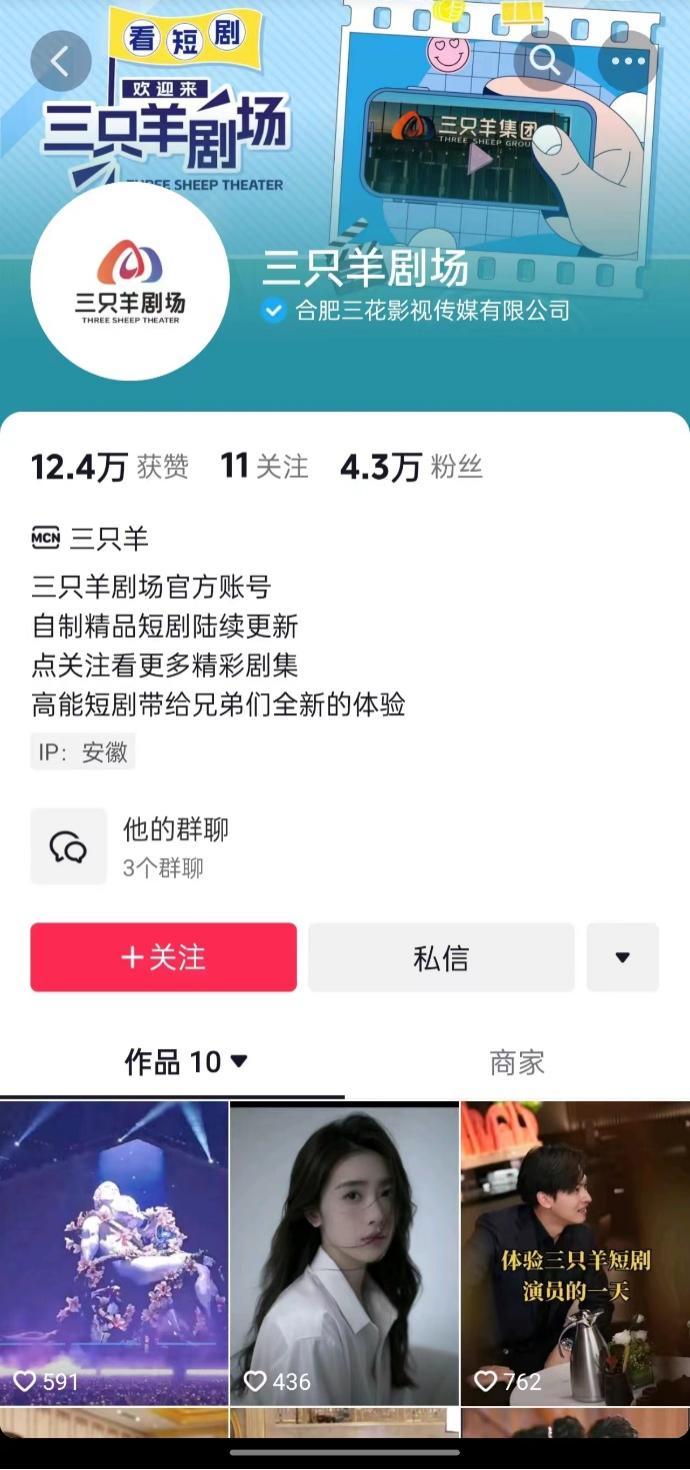Open the 三只羊剧场 profile avatar
690x1470 pixels.
click(130, 282)
